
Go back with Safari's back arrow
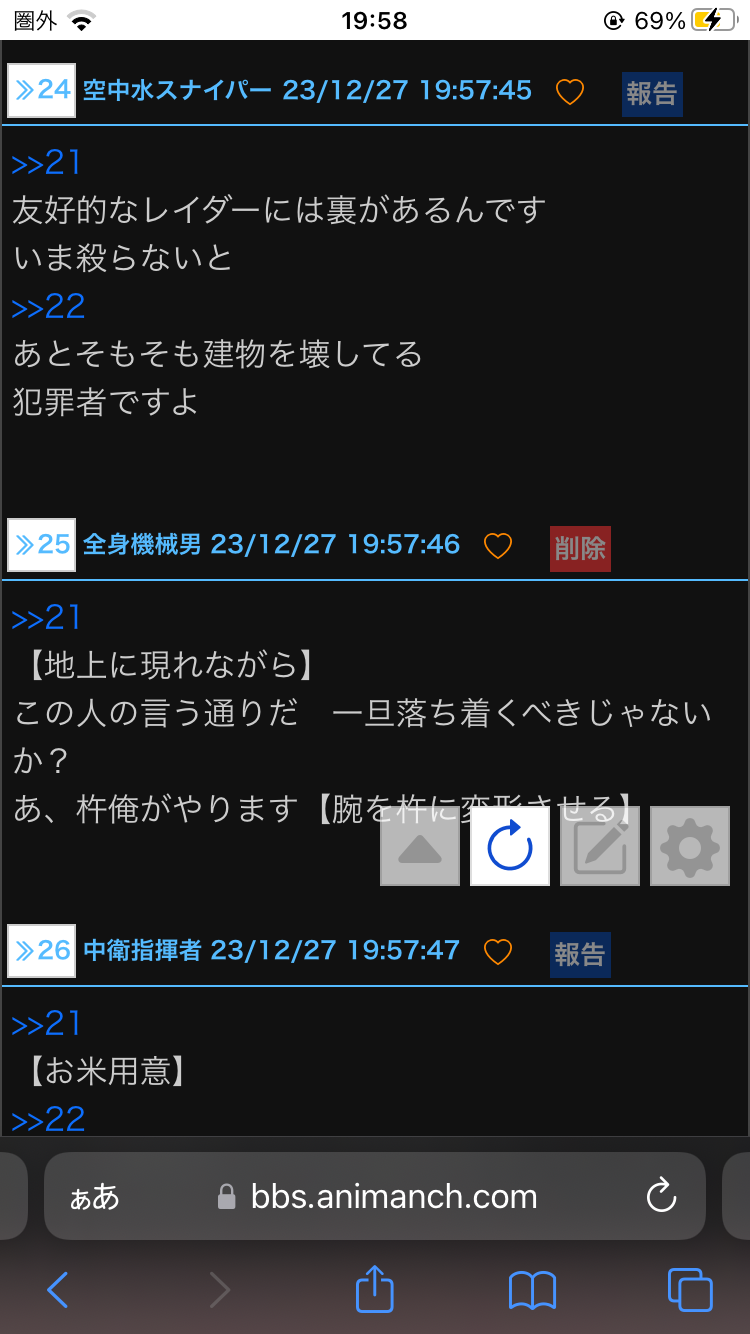(x=57, y=1290)
